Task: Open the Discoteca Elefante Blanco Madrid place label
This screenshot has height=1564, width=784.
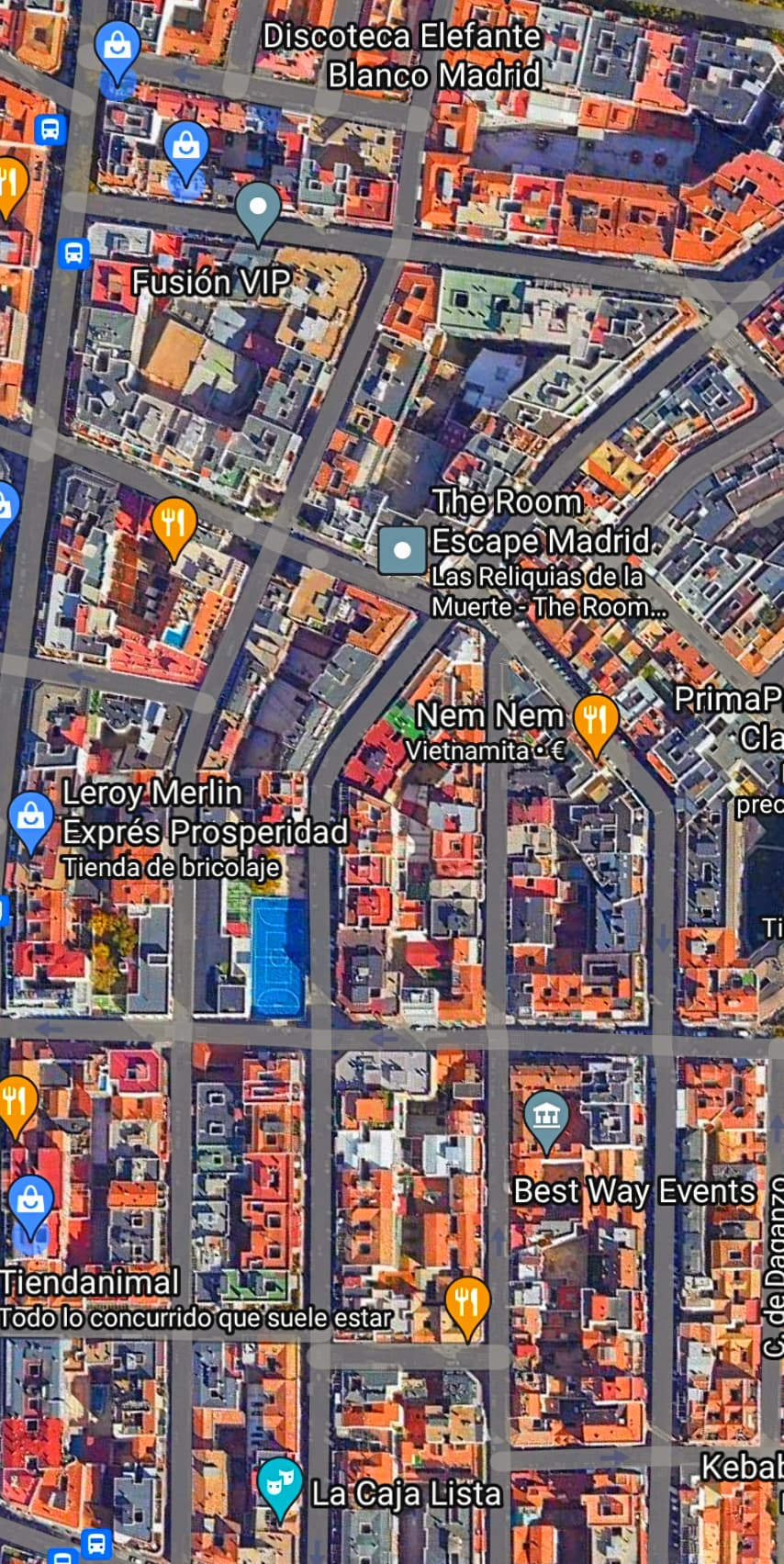Action: pos(402,55)
